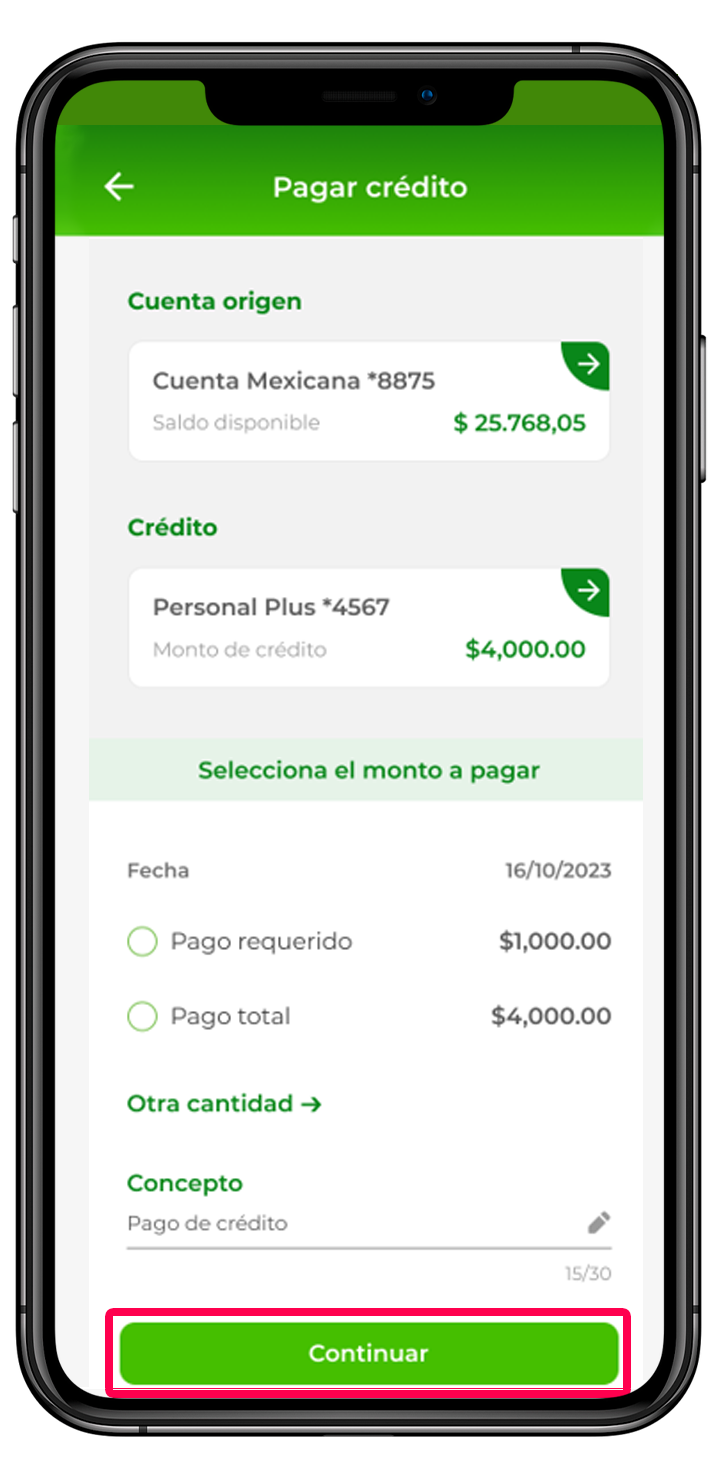
Task: Tap the Continuar button
Action: click(368, 1354)
